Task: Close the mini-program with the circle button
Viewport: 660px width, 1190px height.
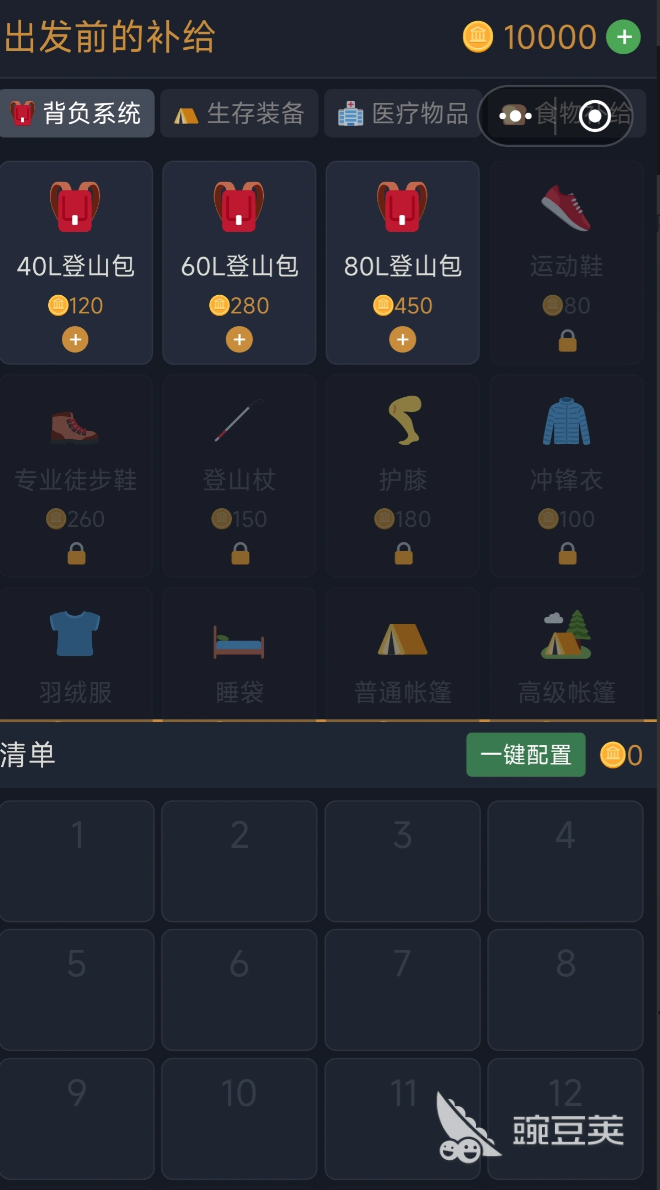Action: click(595, 116)
